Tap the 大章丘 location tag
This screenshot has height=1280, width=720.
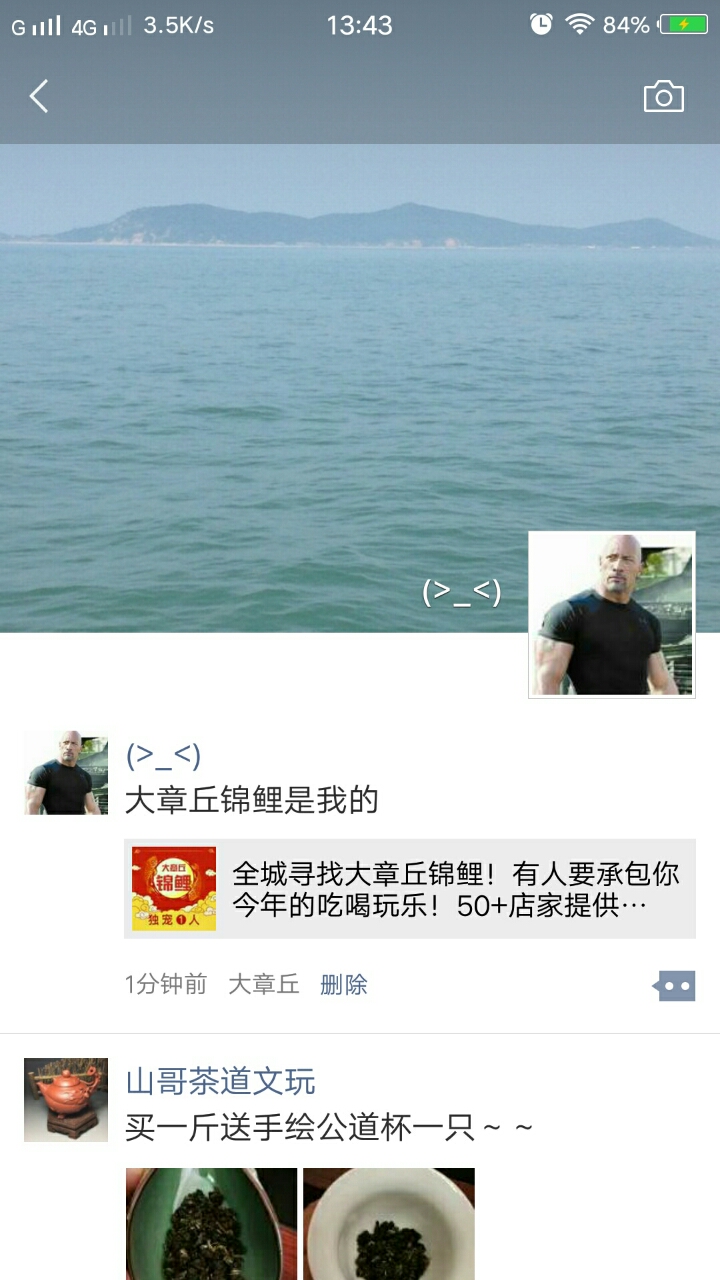(x=264, y=985)
